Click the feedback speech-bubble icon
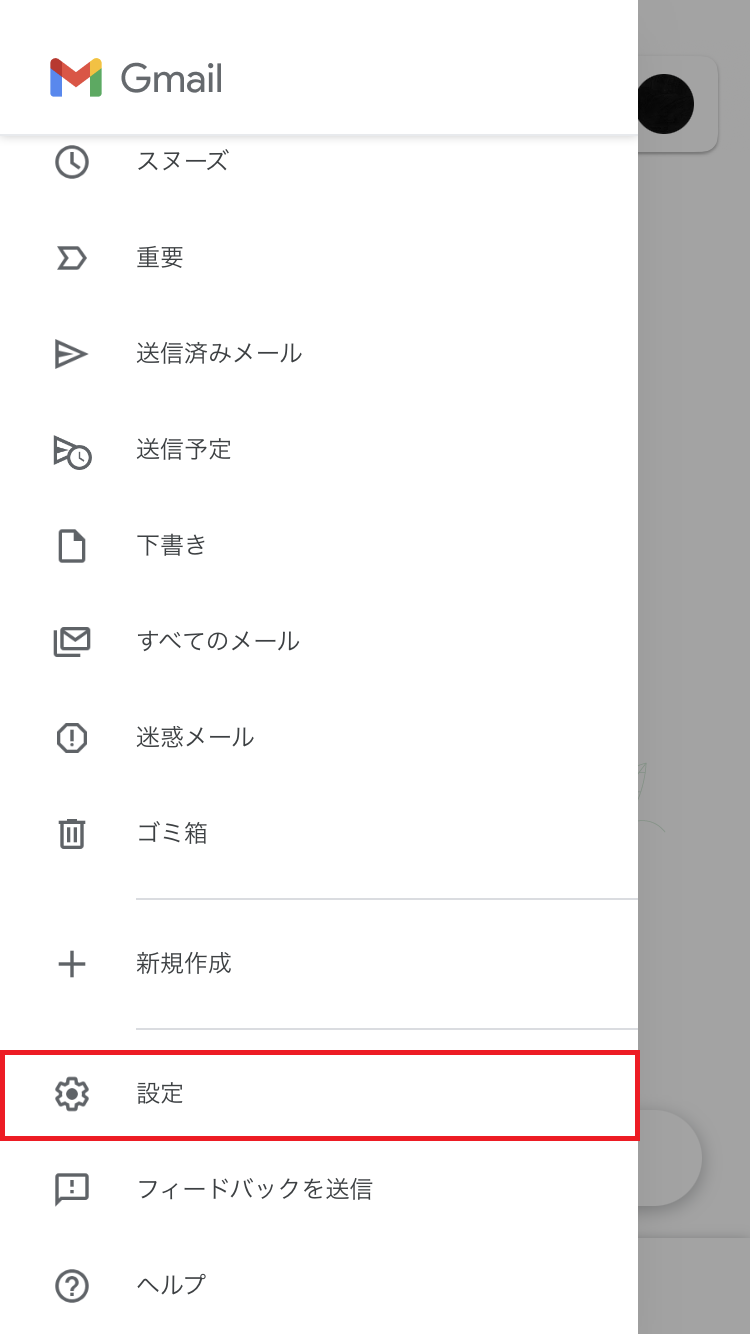750x1334 pixels. coord(71,1189)
